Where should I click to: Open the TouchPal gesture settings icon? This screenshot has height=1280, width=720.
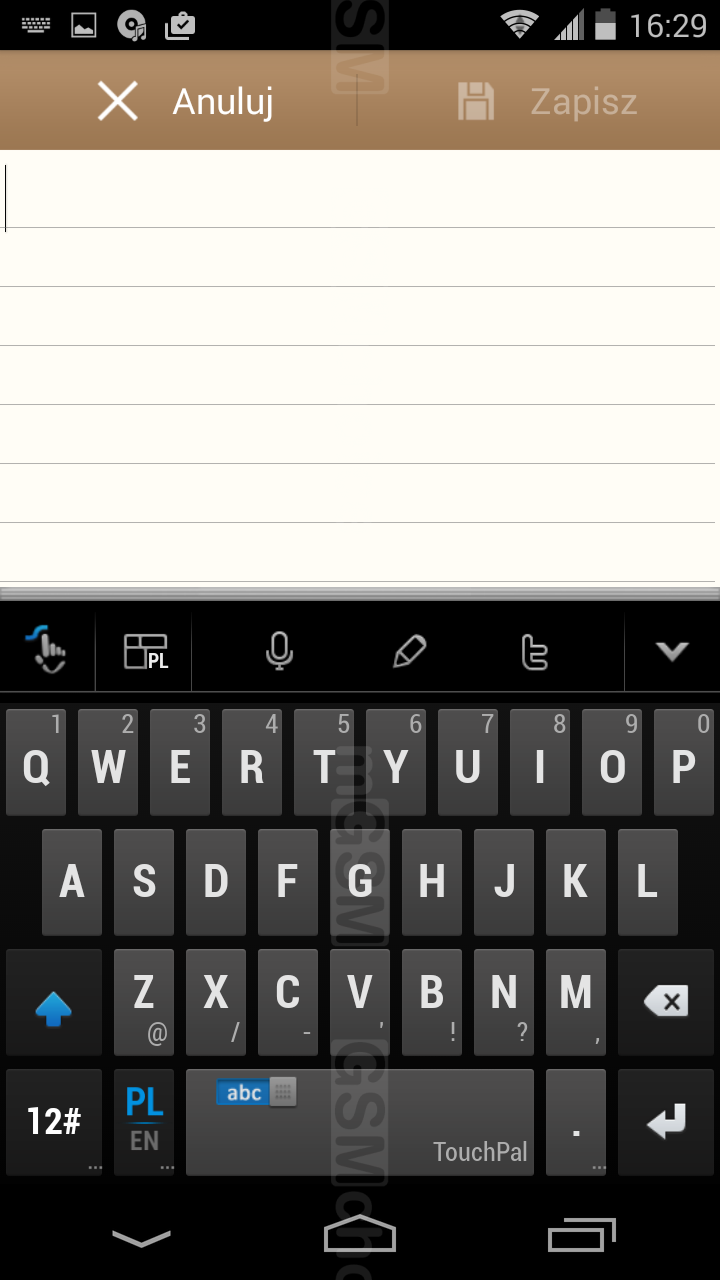[46, 652]
